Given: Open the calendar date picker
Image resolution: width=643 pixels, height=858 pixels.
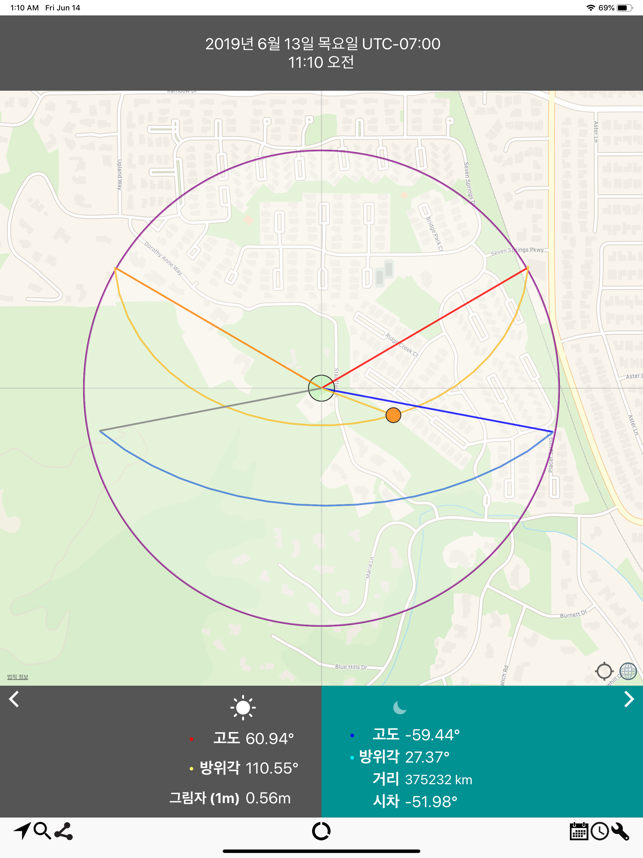Looking at the screenshot, I should (x=579, y=831).
